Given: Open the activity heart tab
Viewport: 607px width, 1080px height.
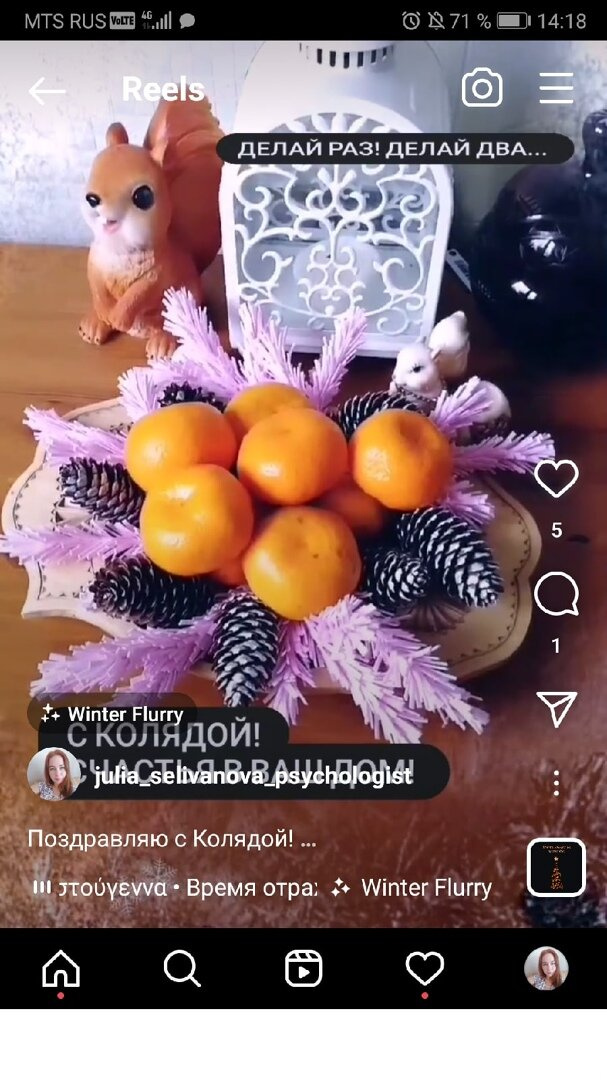Looking at the screenshot, I should (424, 968).
